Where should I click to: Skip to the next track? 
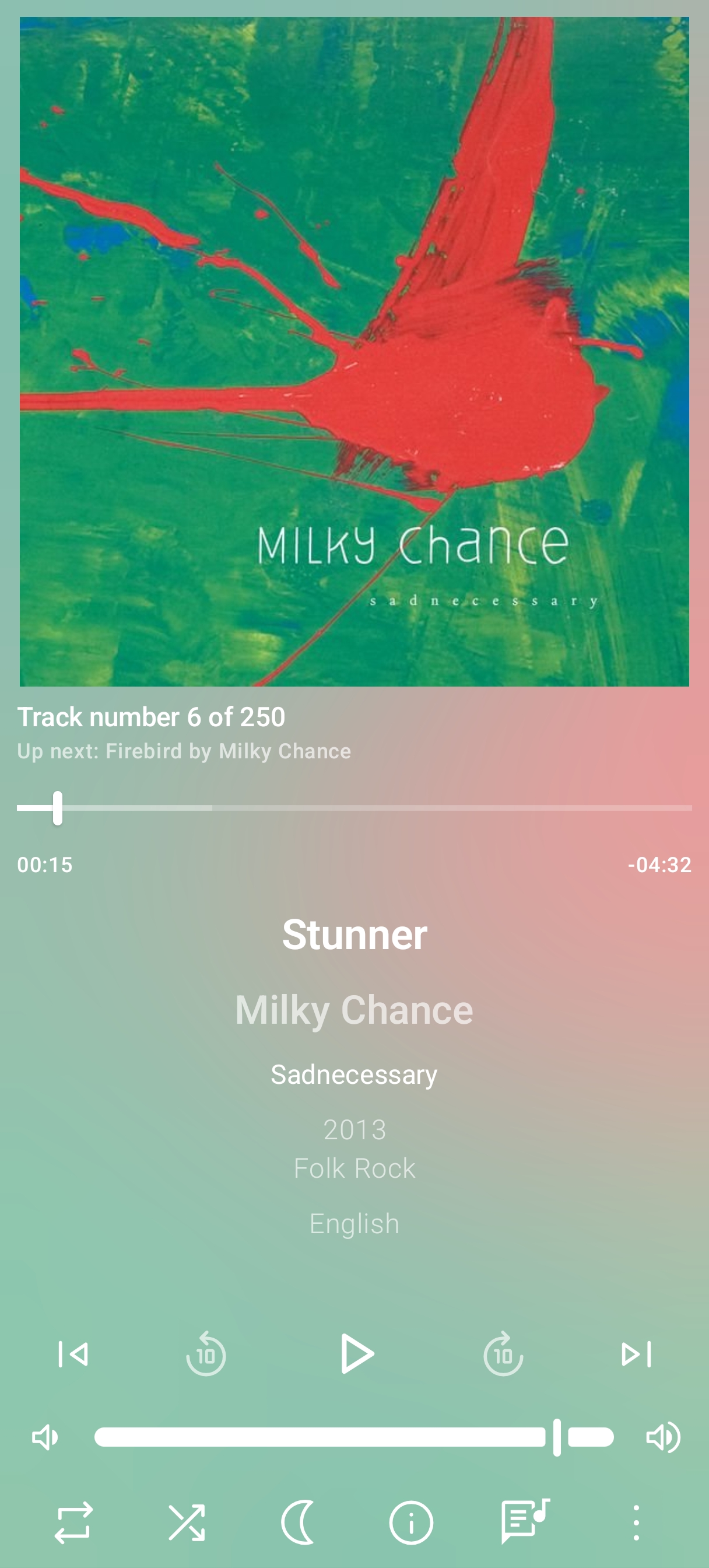click(636, 1354)
